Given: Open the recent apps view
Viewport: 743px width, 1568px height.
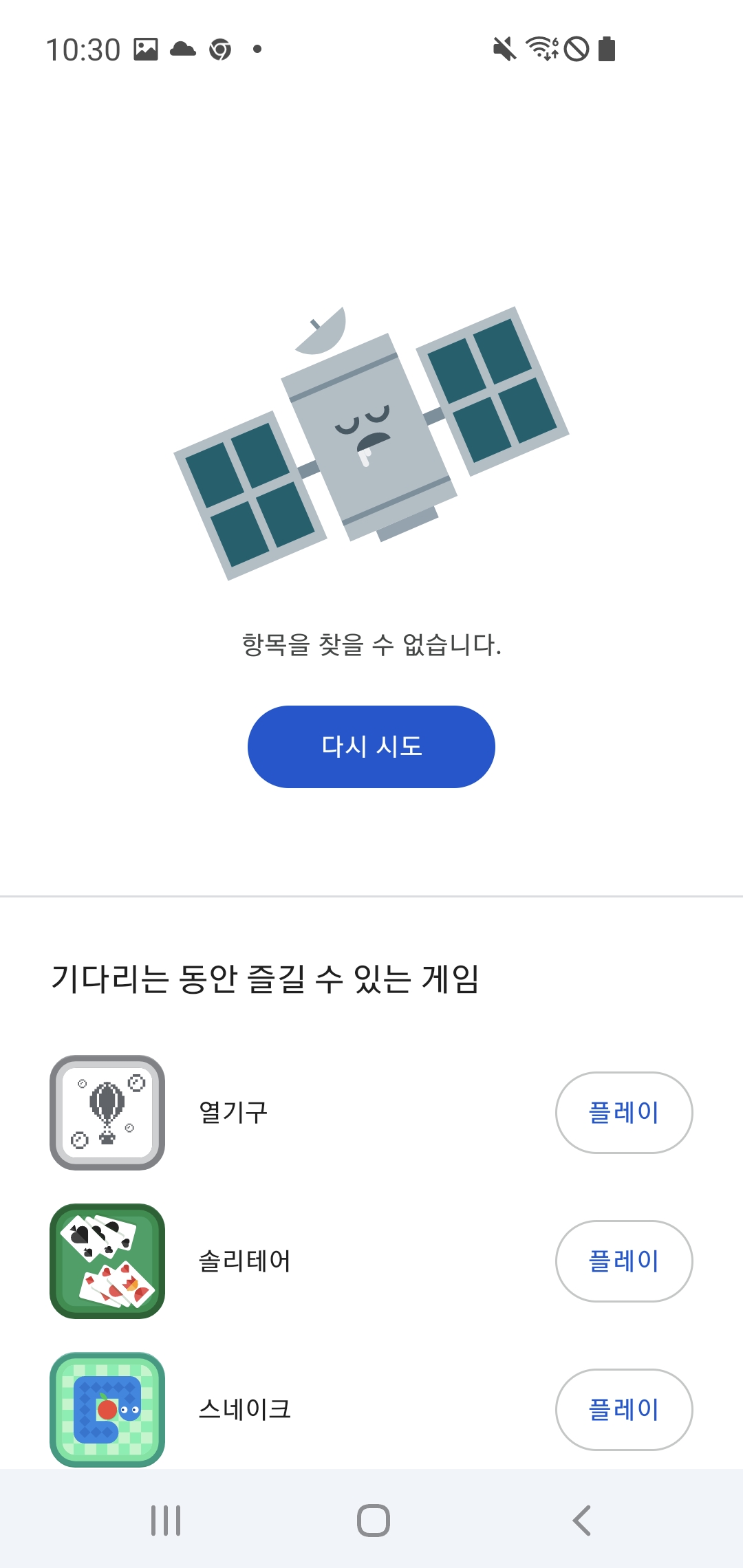Looking at the screenshot, I should [166, 1520].
